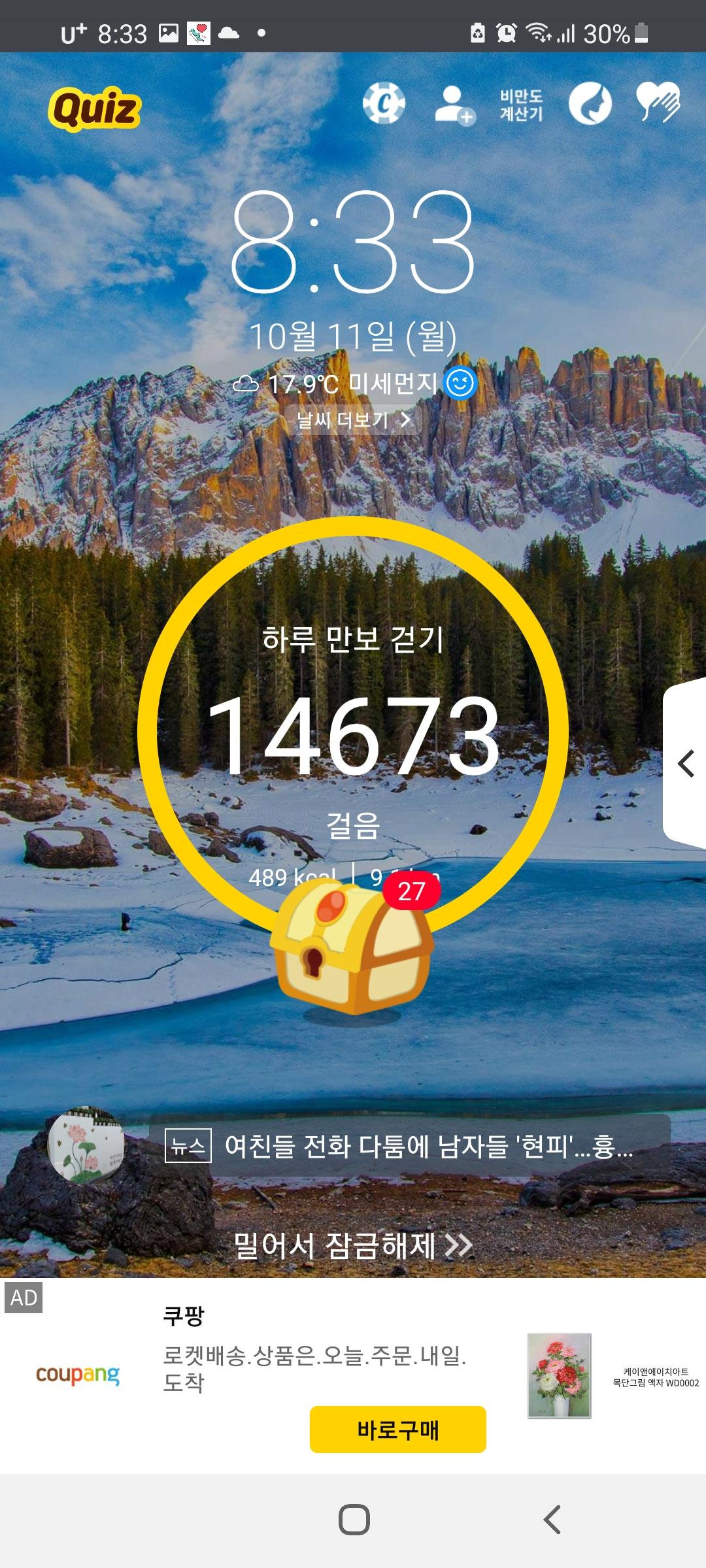Open the Quiz button
The height and width of the screenshot is (1568, 706).
tap(95, 108)
